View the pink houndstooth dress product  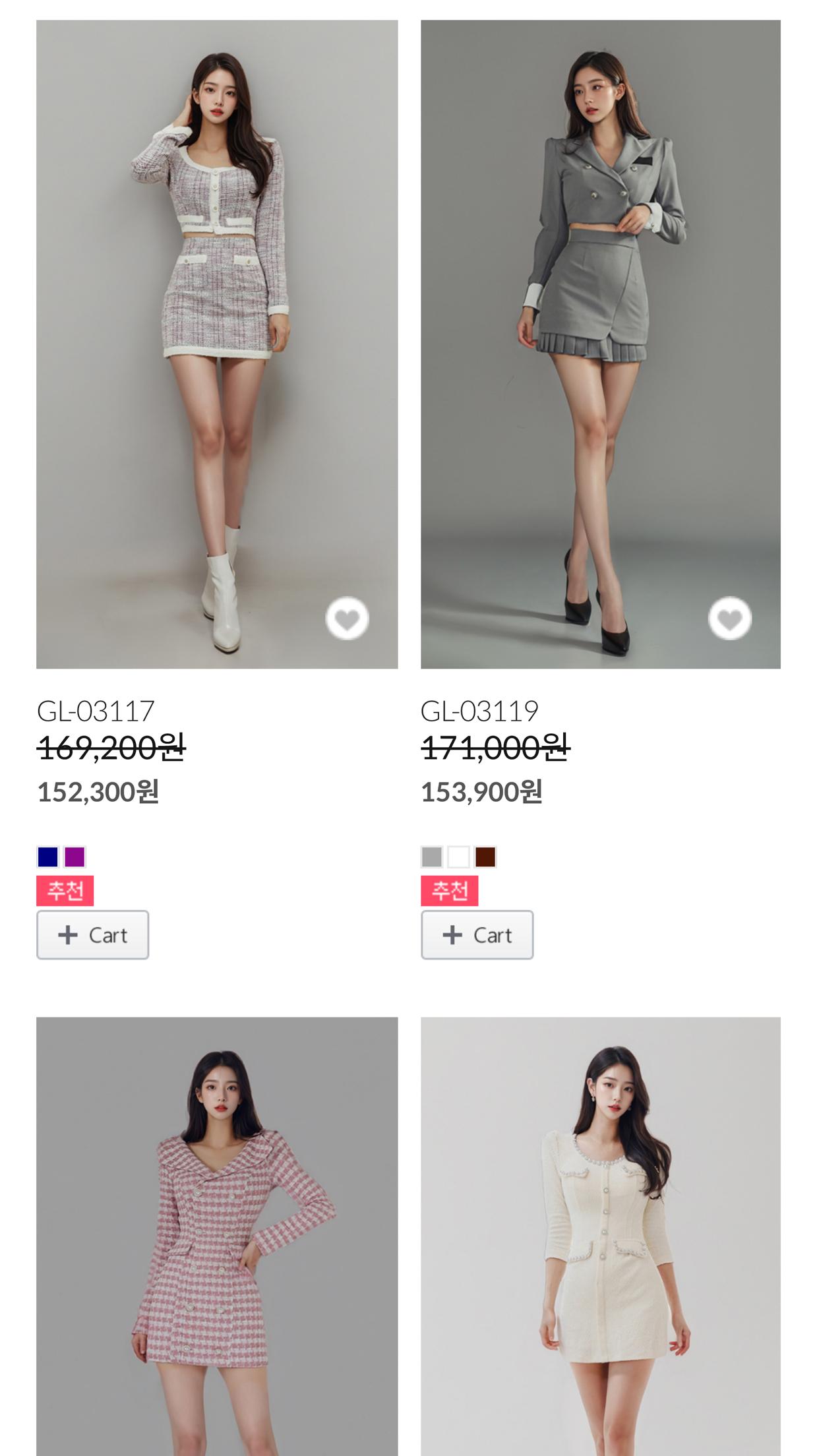[217, 1236]
